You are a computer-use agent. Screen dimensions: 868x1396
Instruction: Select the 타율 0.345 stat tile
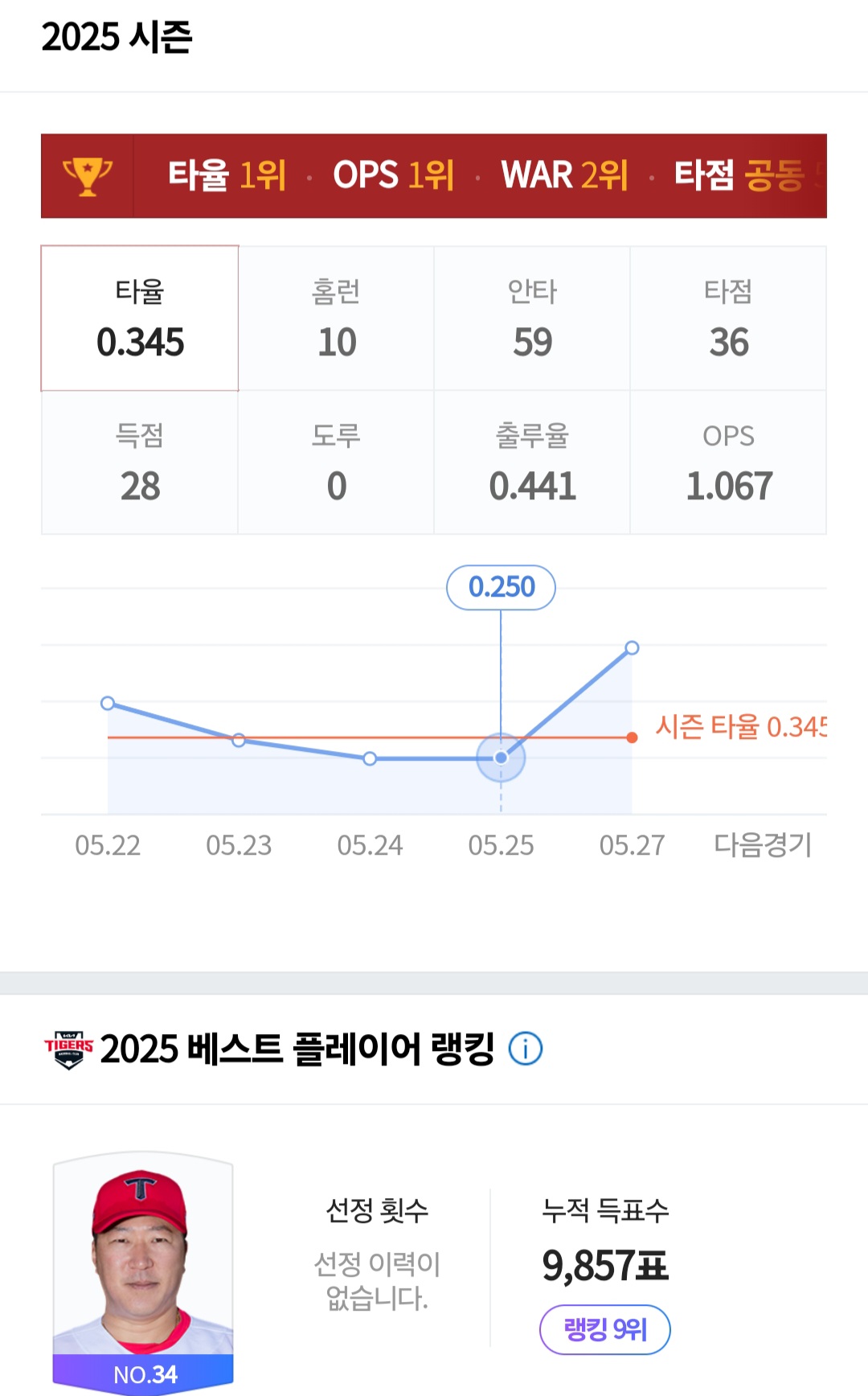(x=140, y=318)
